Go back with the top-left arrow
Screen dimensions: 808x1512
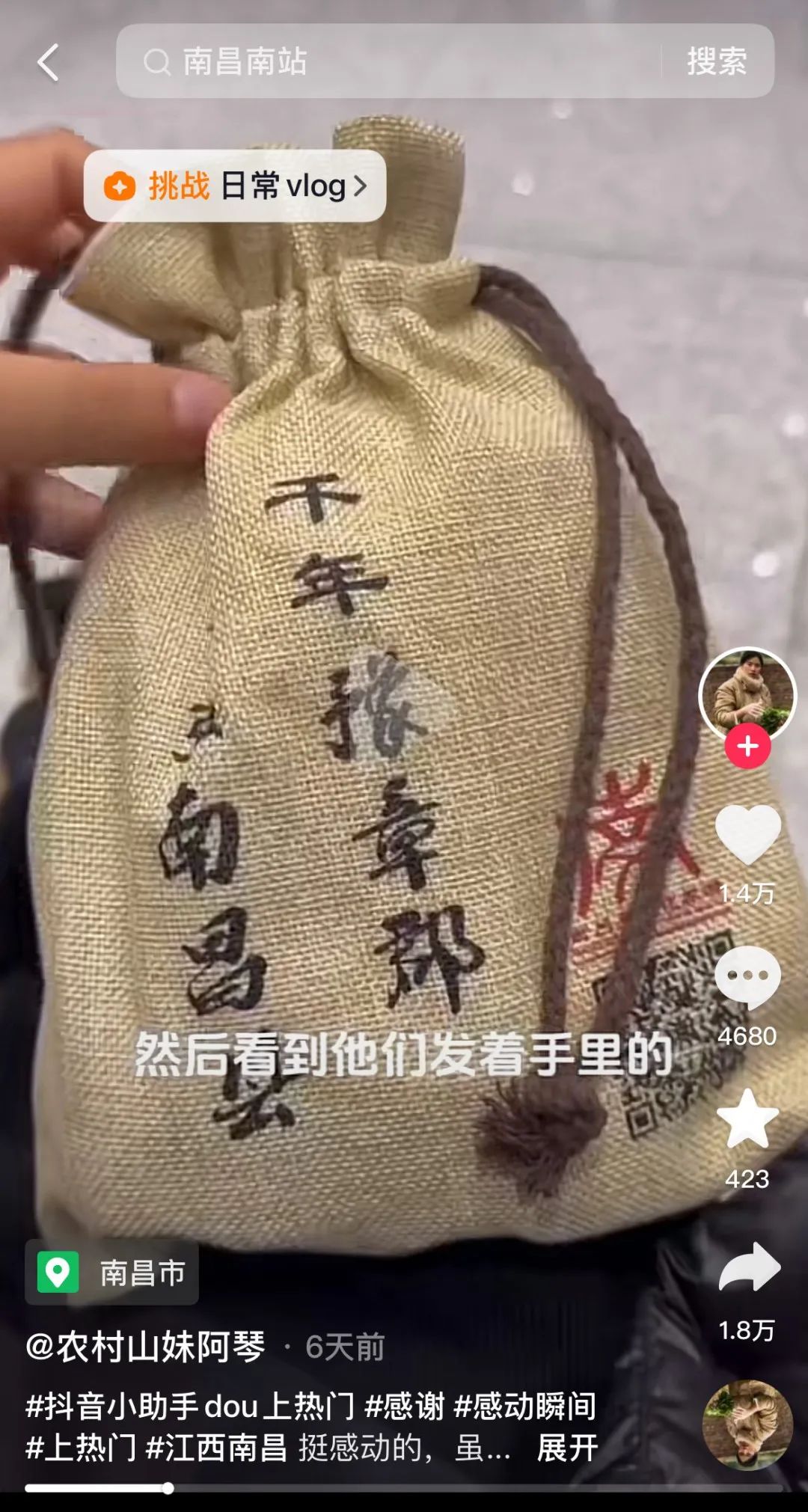click(x=49, y=62)
